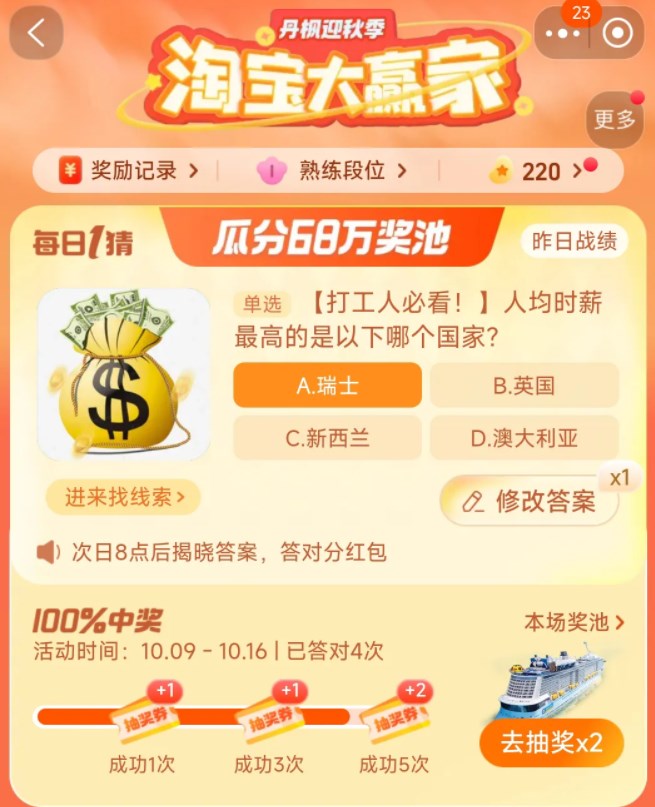Open 奖励记录 reward records

point(128,170)
